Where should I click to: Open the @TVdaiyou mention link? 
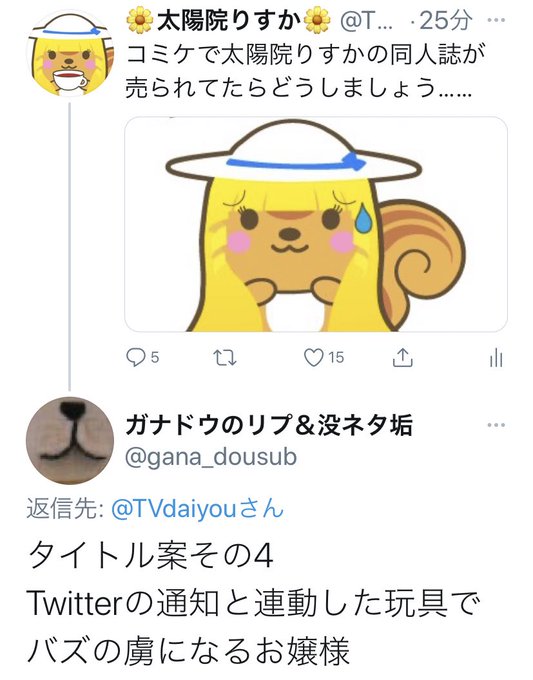pos(197,509)
